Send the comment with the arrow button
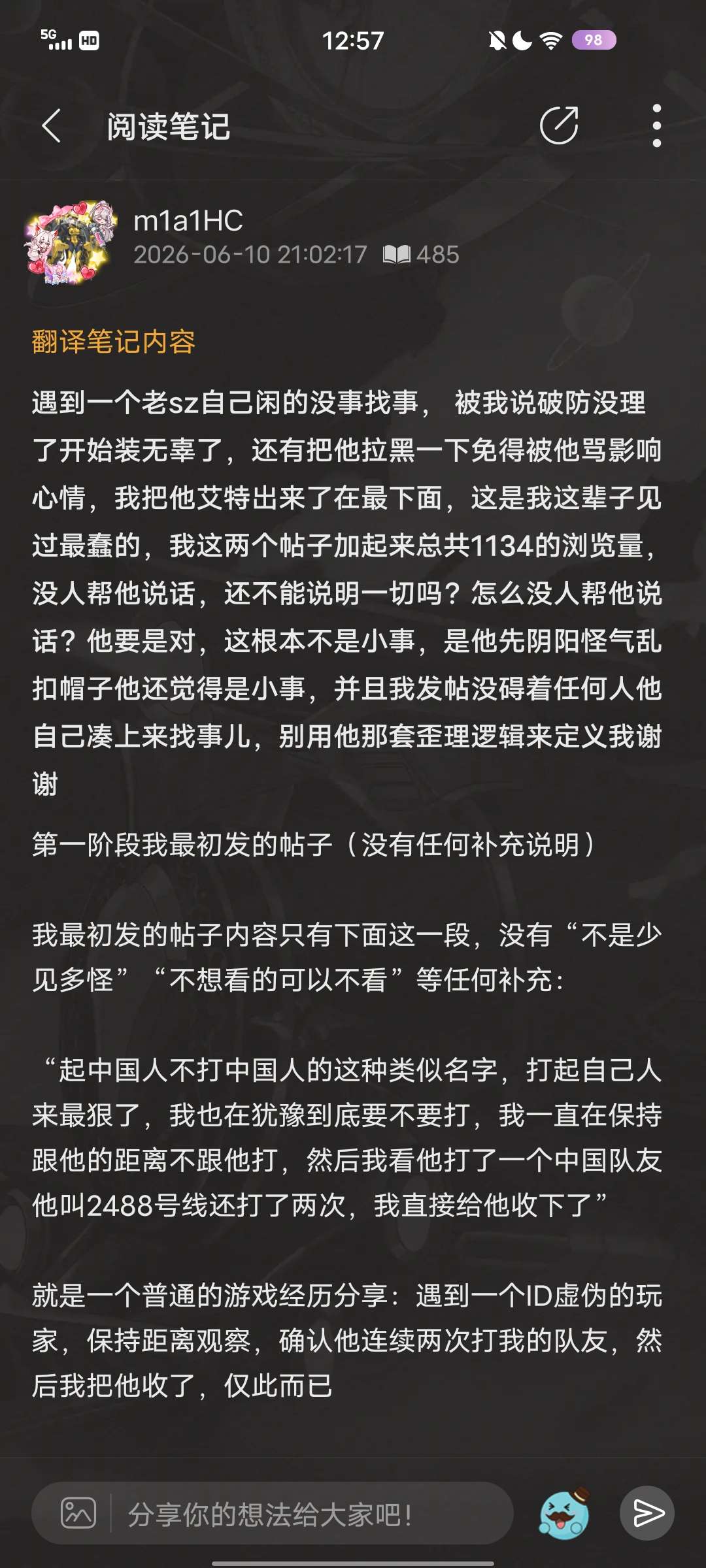 pyautogui.click(x=647, y=1513)
